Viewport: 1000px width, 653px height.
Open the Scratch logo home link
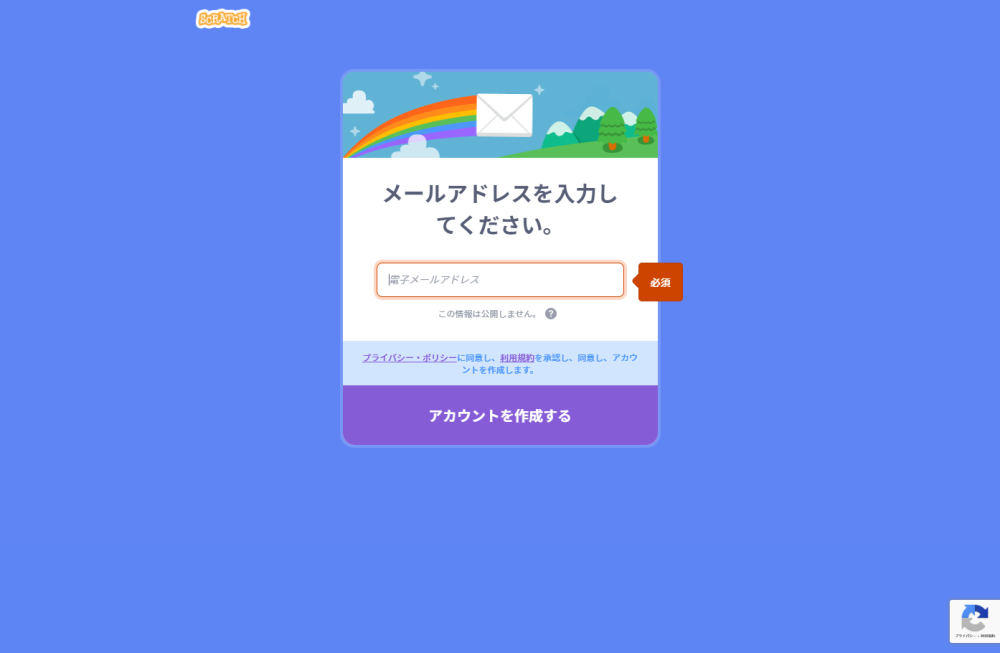tap(223, 18)
